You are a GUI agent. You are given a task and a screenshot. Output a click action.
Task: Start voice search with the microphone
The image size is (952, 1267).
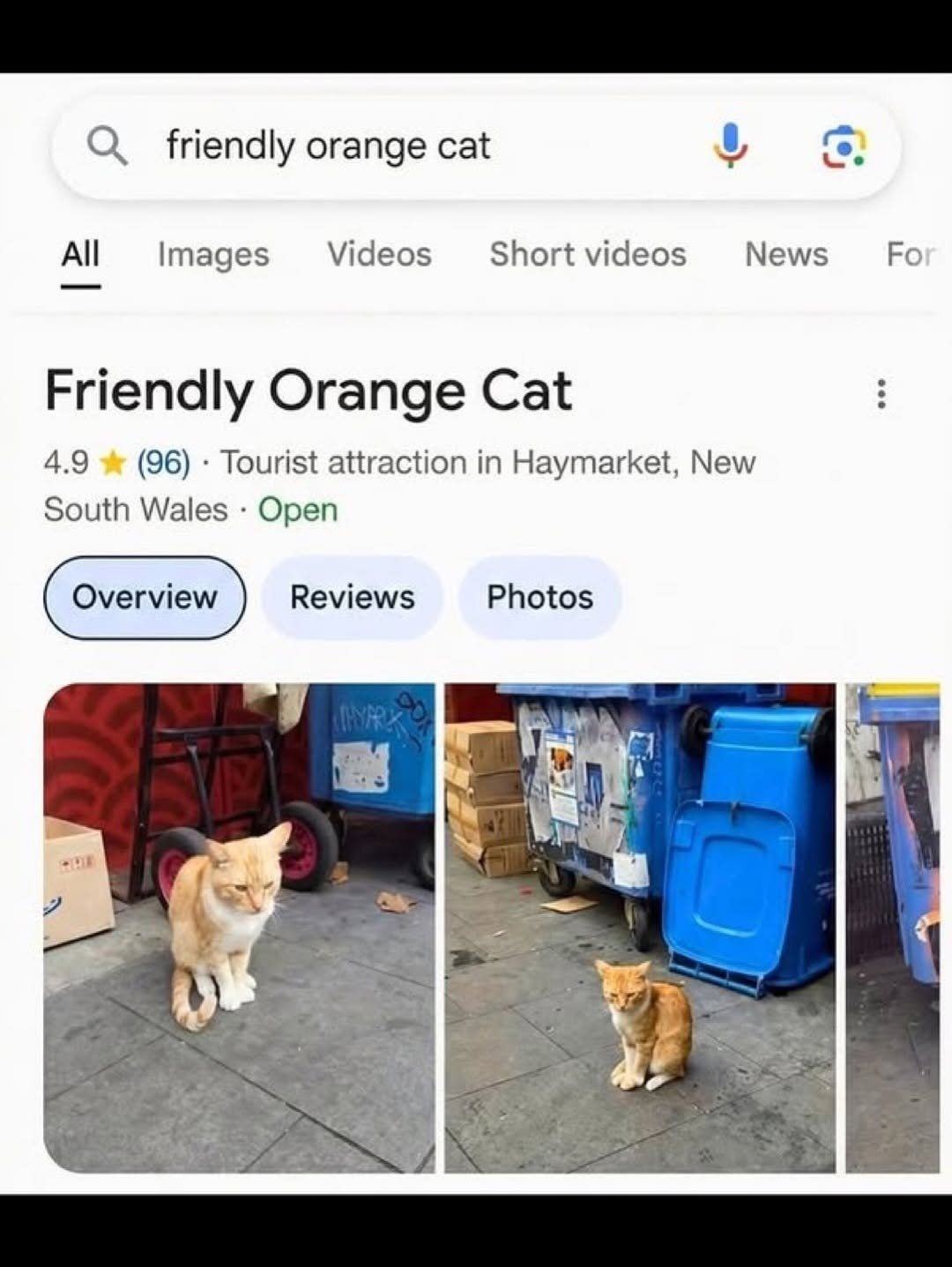[x=730, y=146]
